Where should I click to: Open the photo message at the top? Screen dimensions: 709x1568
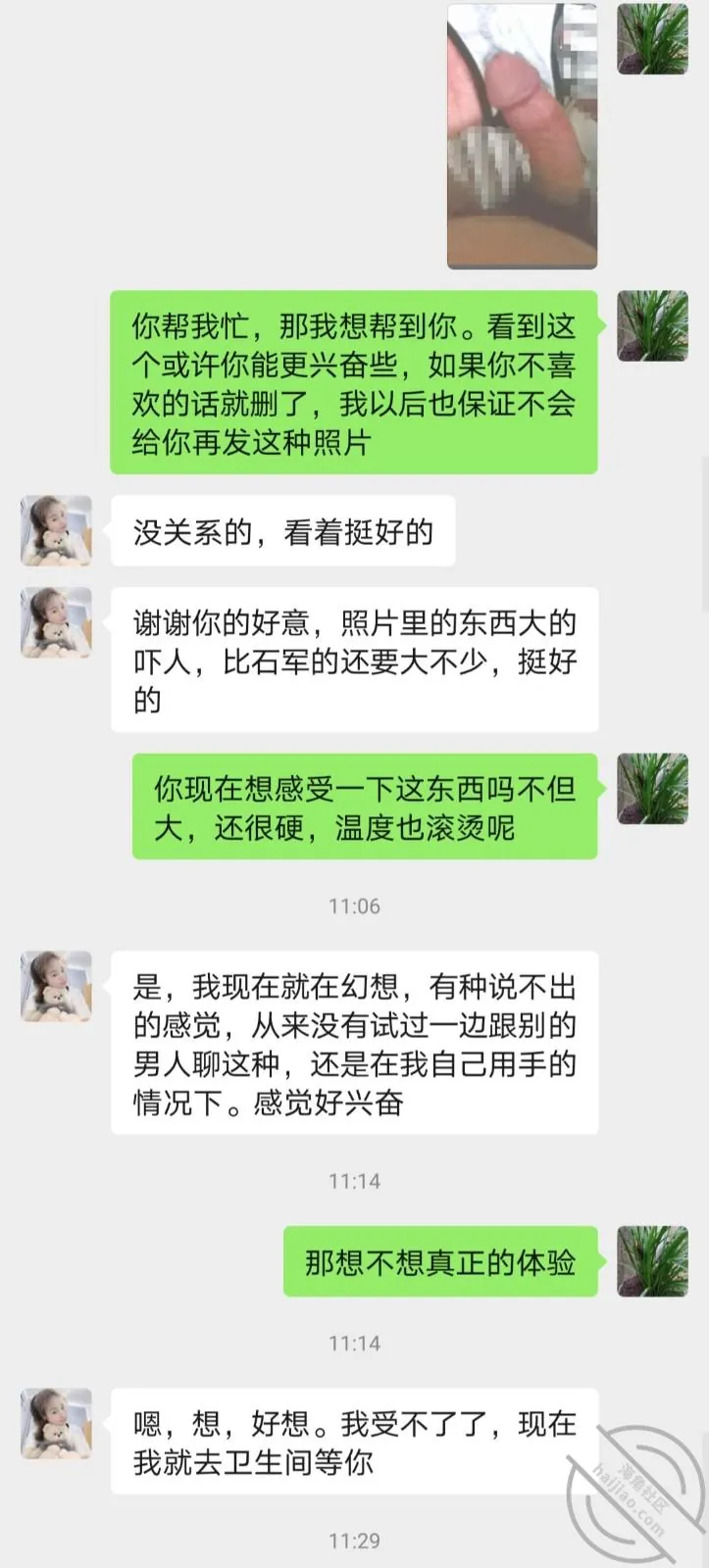click(522, 135)
